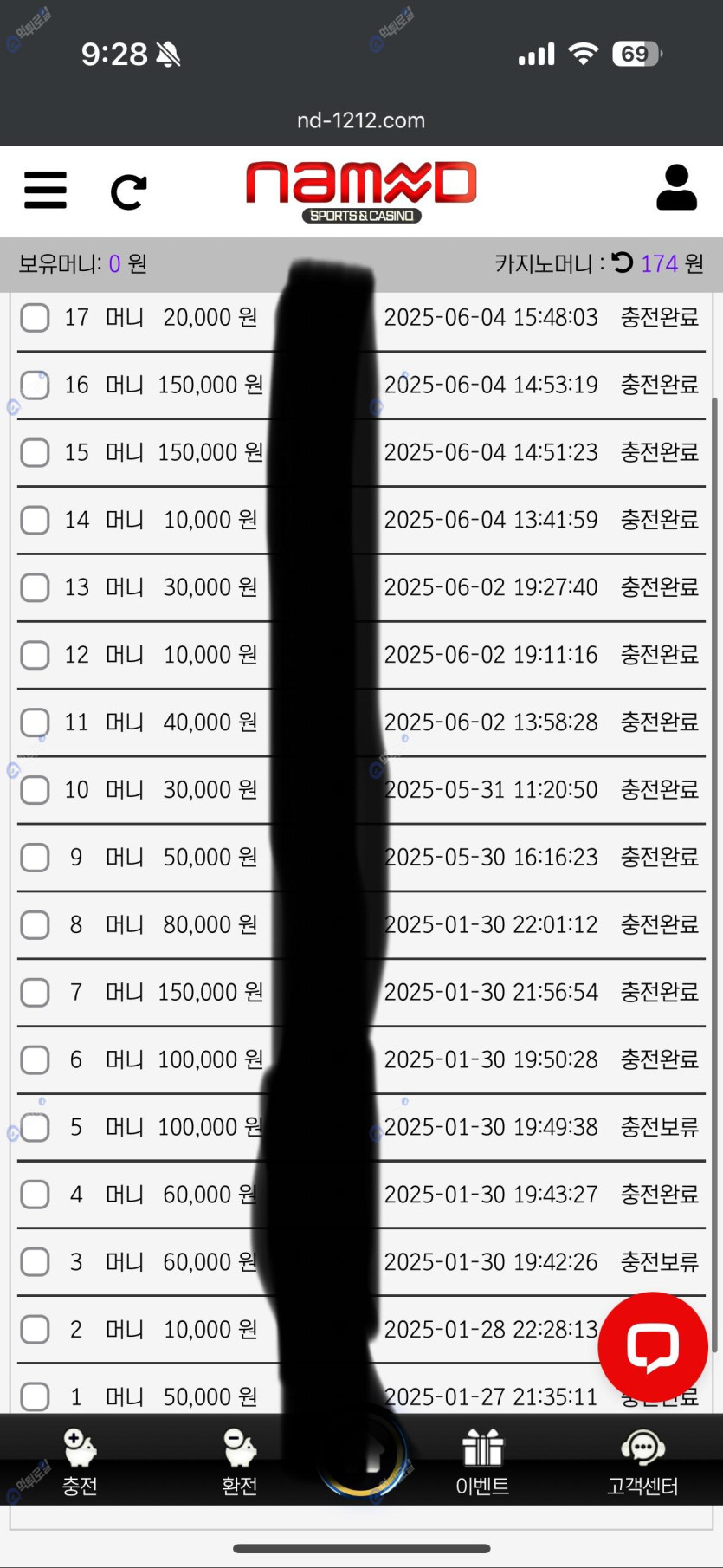
Task: Open the 이벤트 tab
Action: click(482, 1462)
